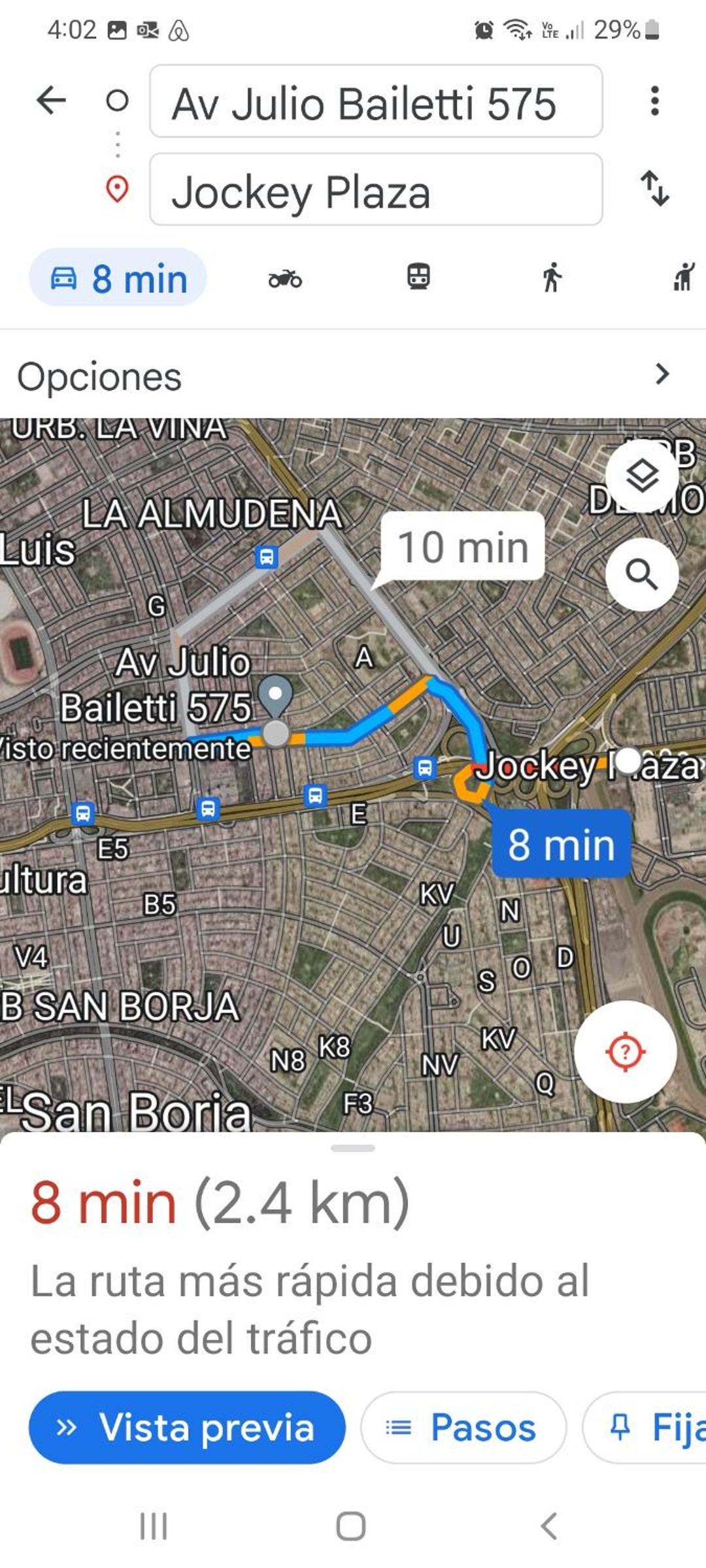Switch to motorcycle directions
706x1568 pixels.
(x=285, y=278)
